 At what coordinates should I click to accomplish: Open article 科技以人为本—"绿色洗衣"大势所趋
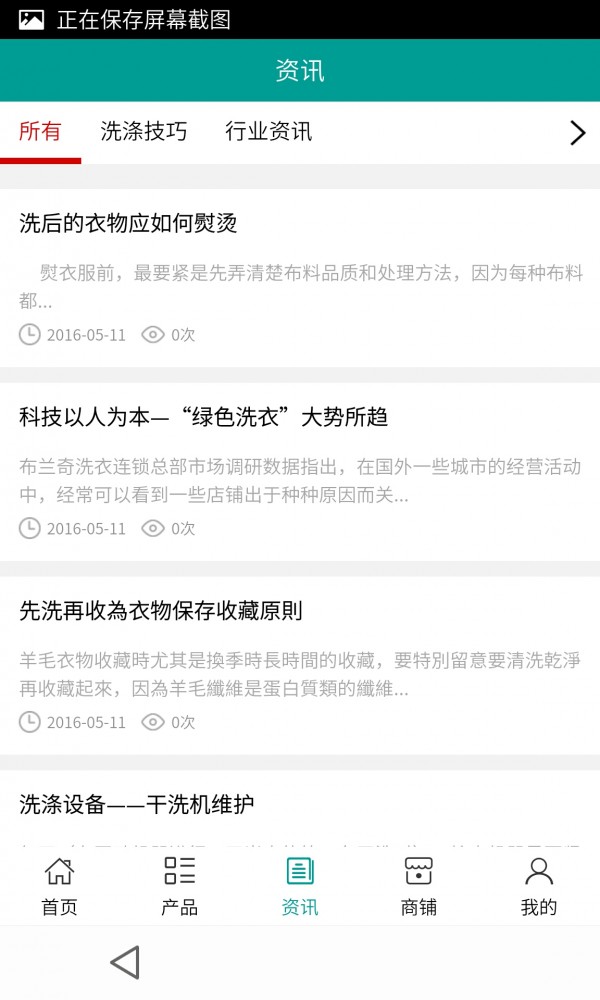pyautogui.click(x=203, y=417)
